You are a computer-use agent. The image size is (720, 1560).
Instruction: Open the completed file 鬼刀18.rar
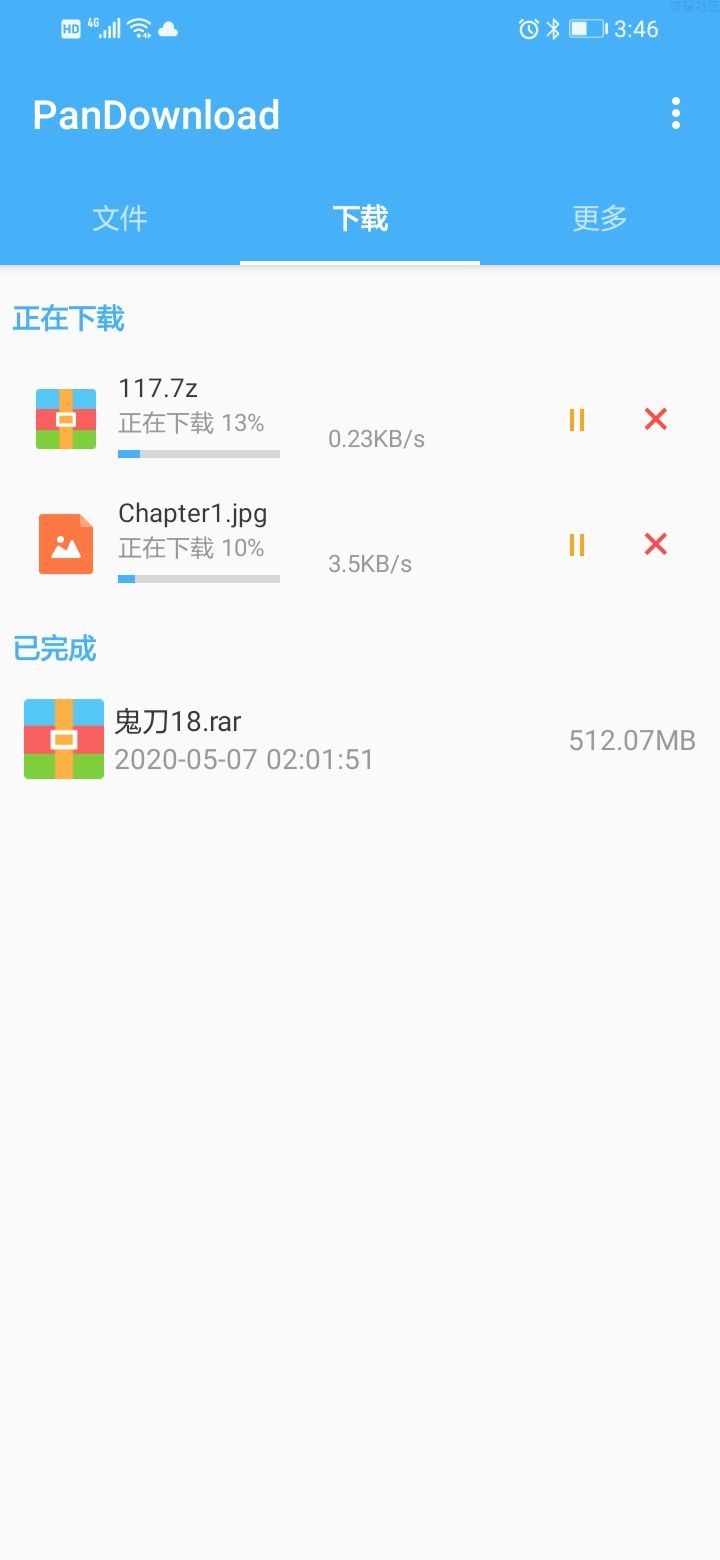point(360,740)
